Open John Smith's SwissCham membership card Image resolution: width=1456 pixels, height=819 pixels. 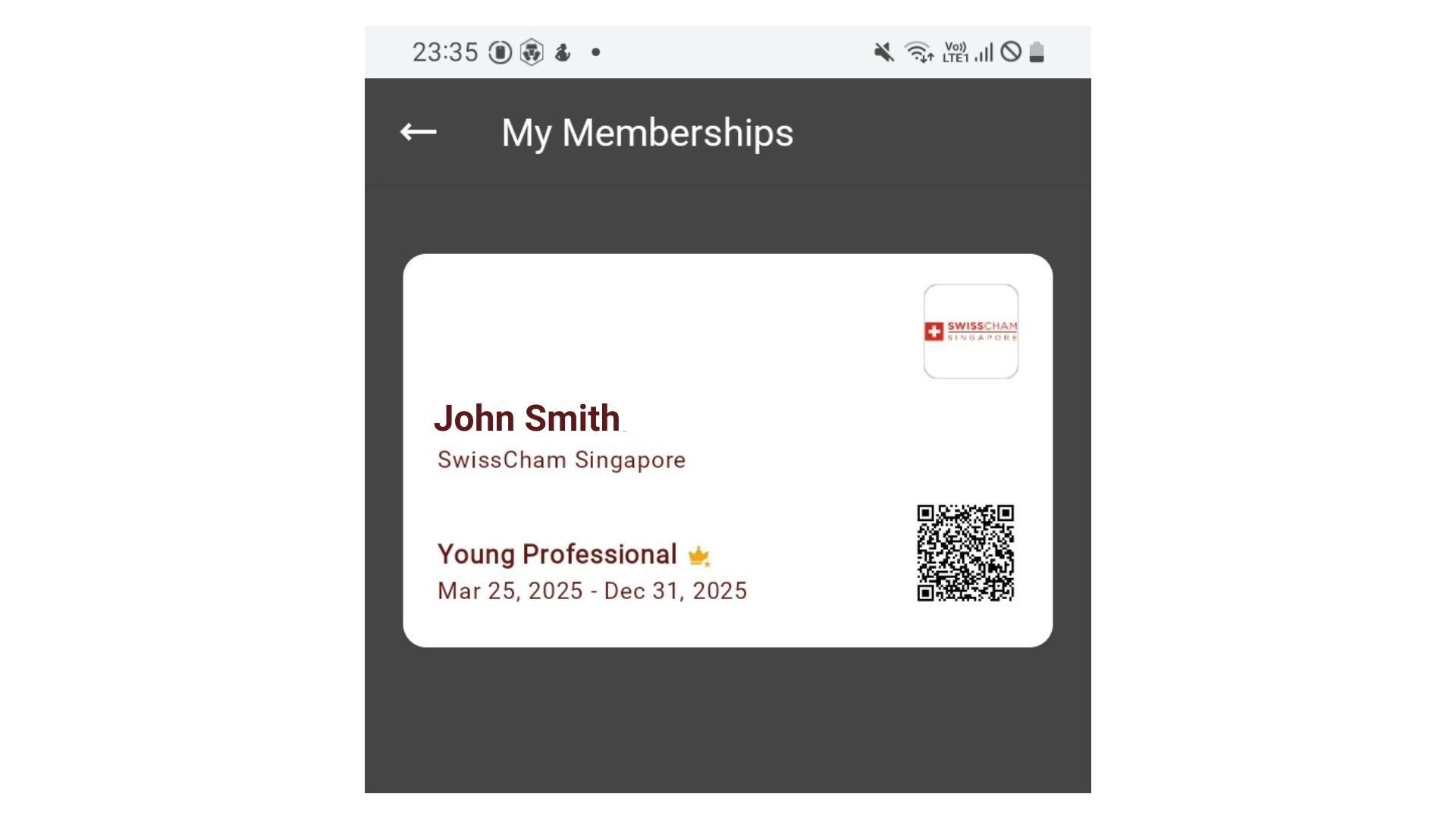[726, 450]
